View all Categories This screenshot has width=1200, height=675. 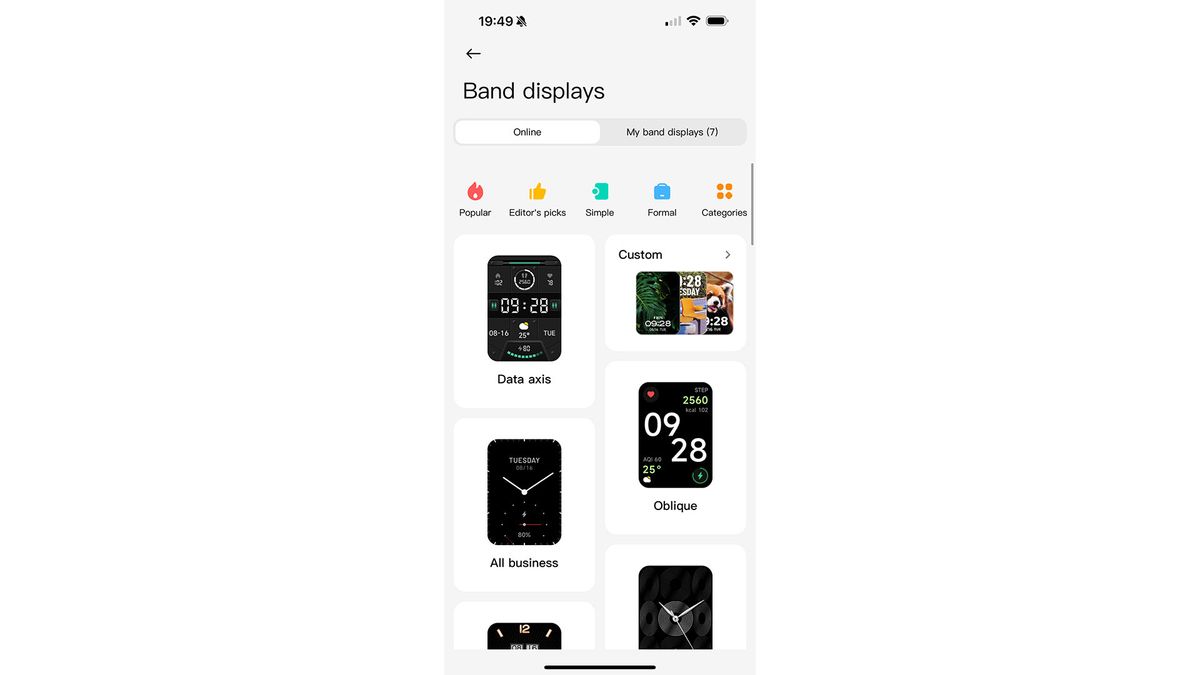[724, 198]
